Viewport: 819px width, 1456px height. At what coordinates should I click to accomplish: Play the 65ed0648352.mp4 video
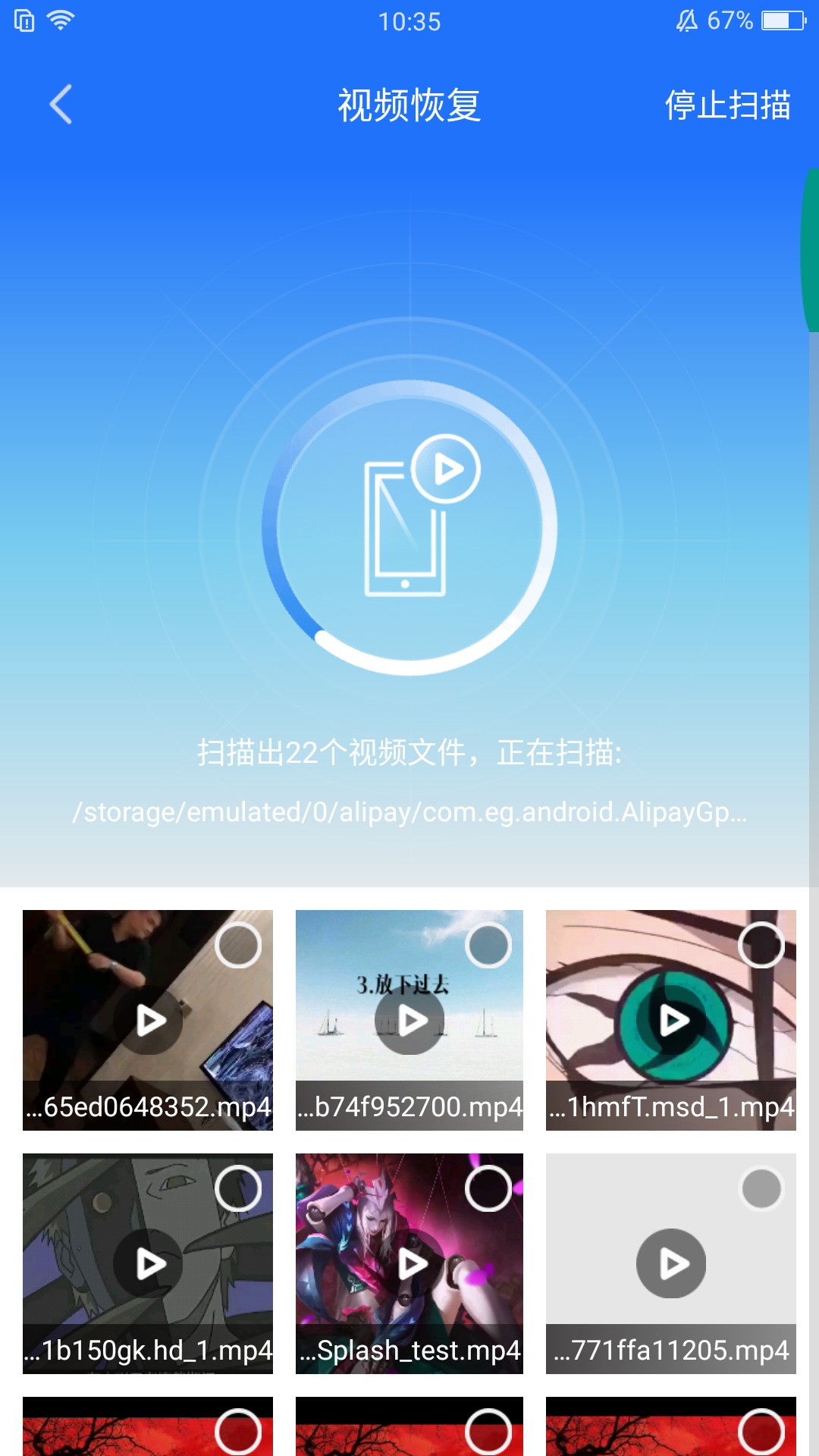click(149, 1020)
